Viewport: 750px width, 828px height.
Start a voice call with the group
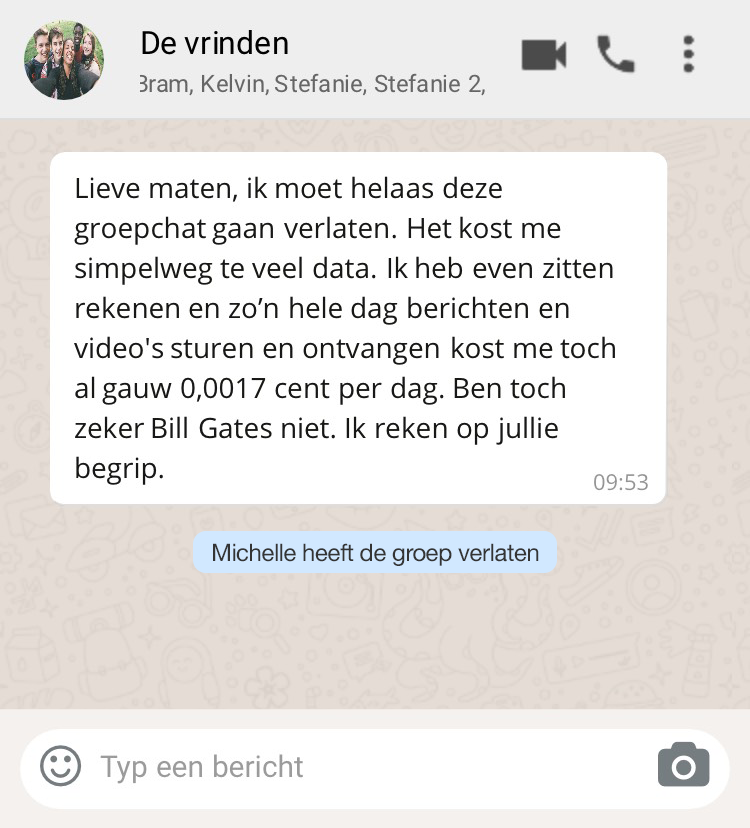click(x=615, y=54)
